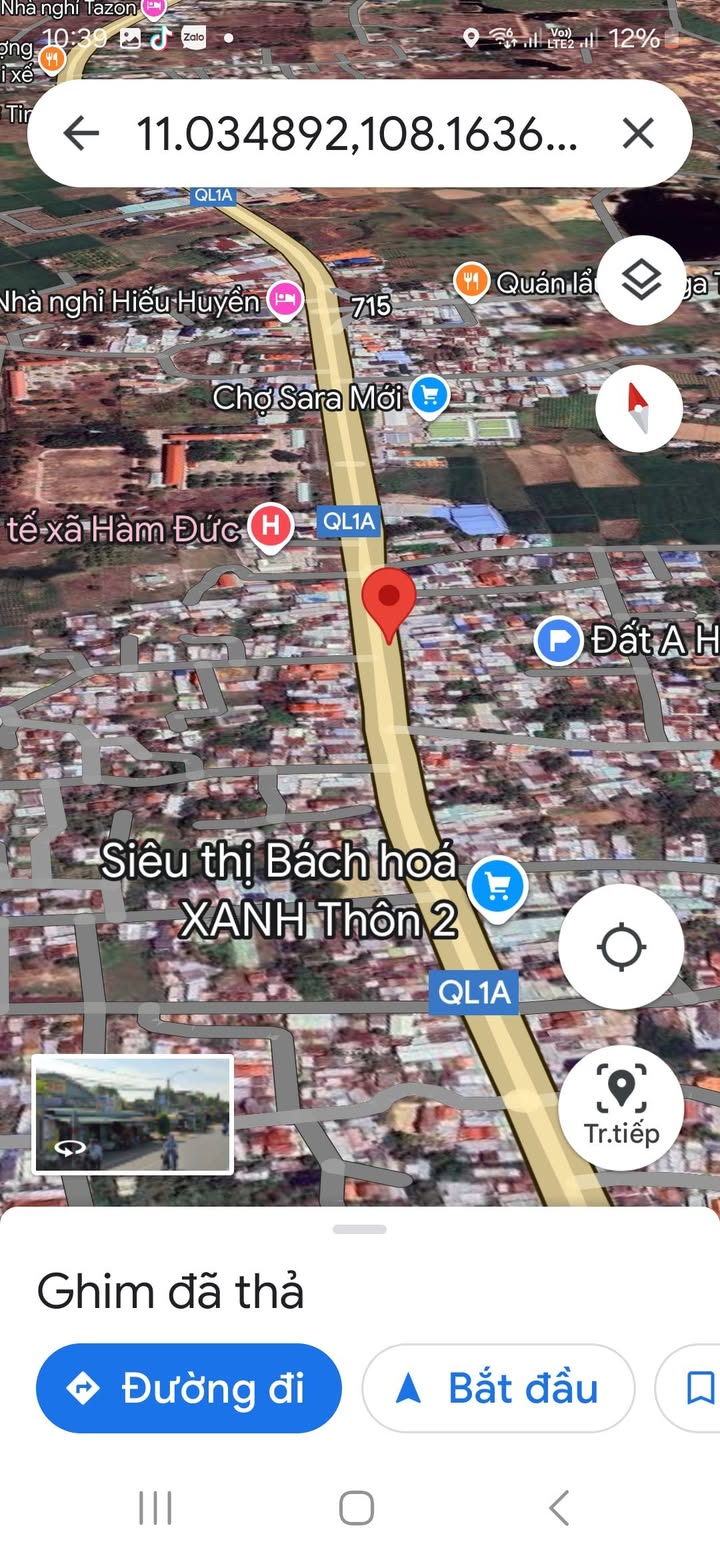The height and width of the screenshot is (1560, 720).
Task: Open the map layers selector
Action: click(x=640, y=281)
